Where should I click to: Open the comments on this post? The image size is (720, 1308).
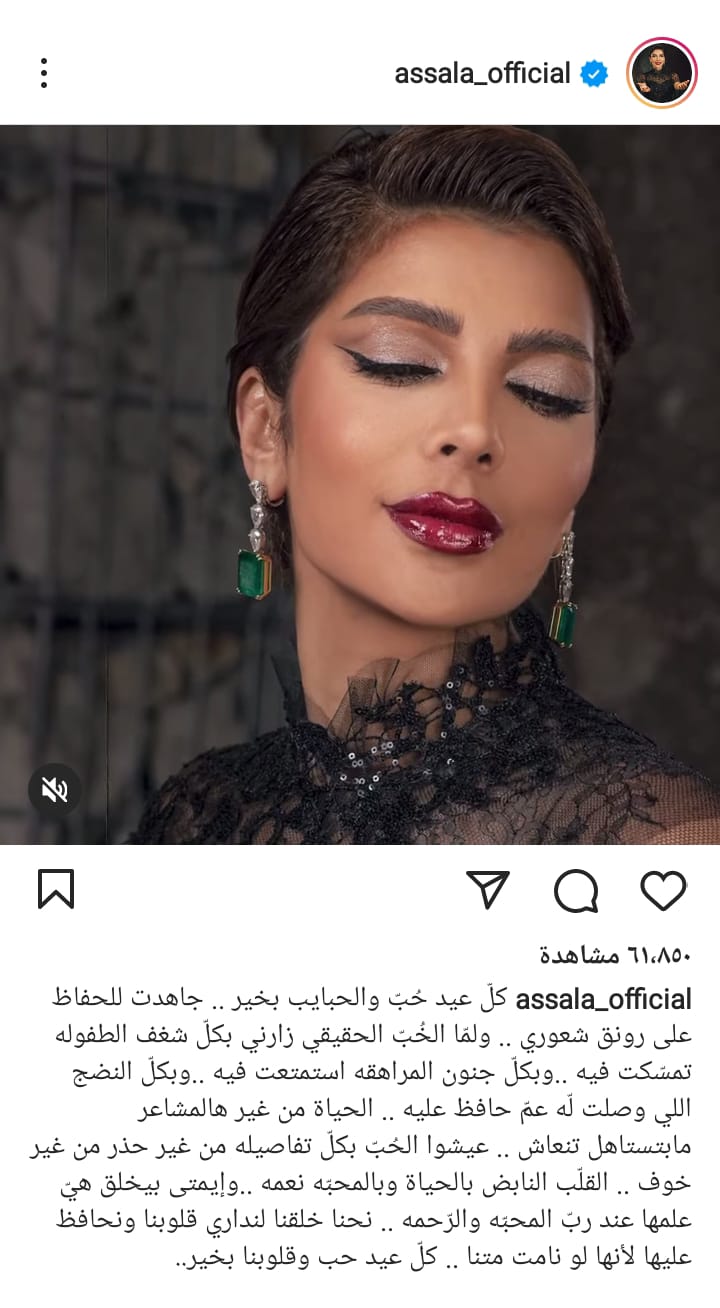pos(576,889)
